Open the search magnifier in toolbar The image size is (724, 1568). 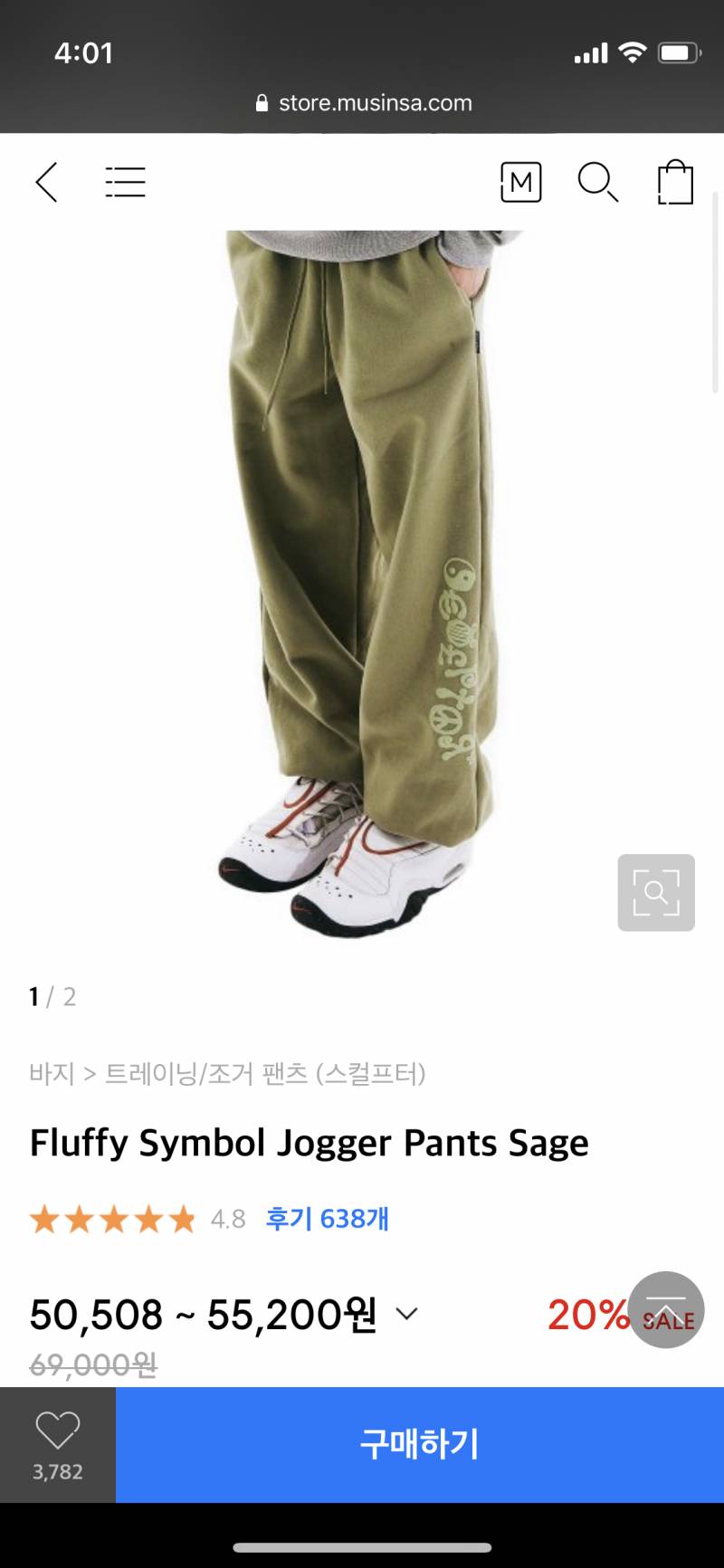(x=597, y=182)
